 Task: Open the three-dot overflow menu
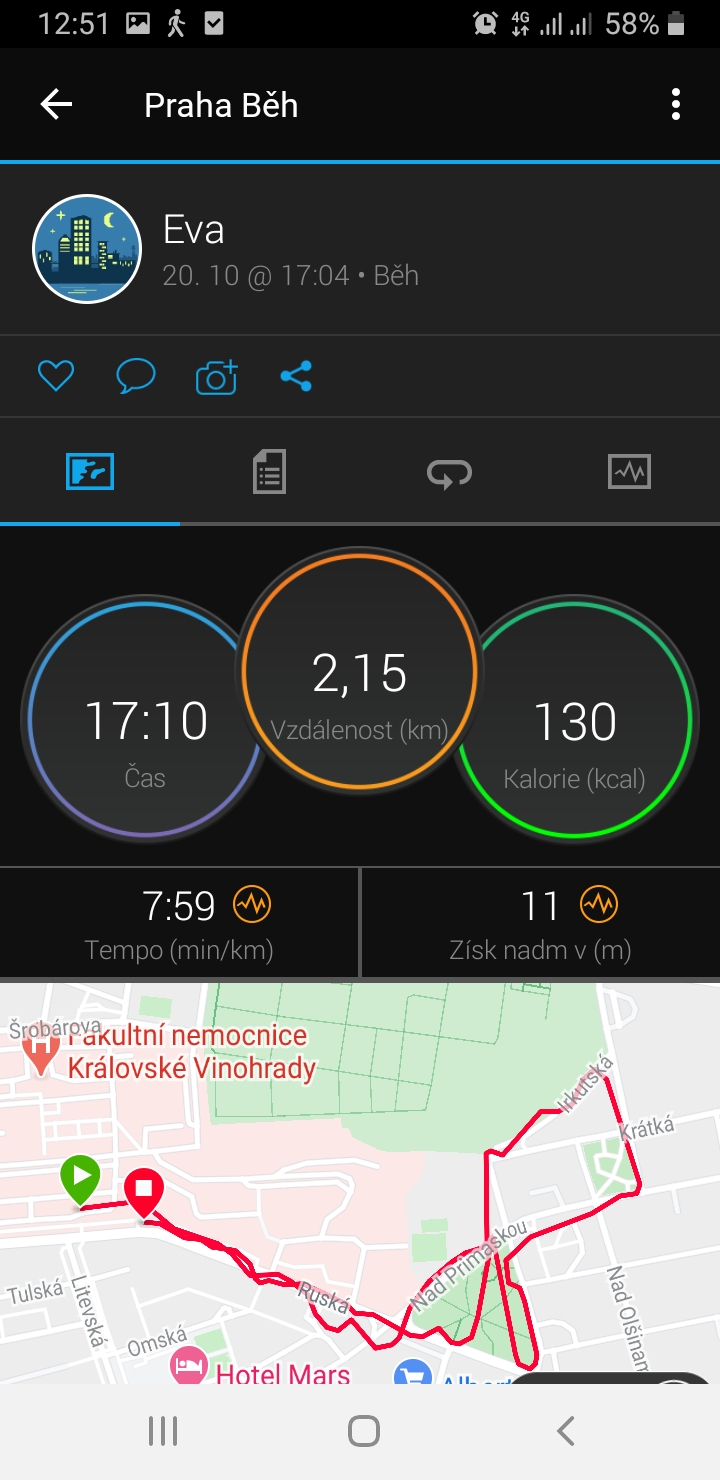(676, 105)
